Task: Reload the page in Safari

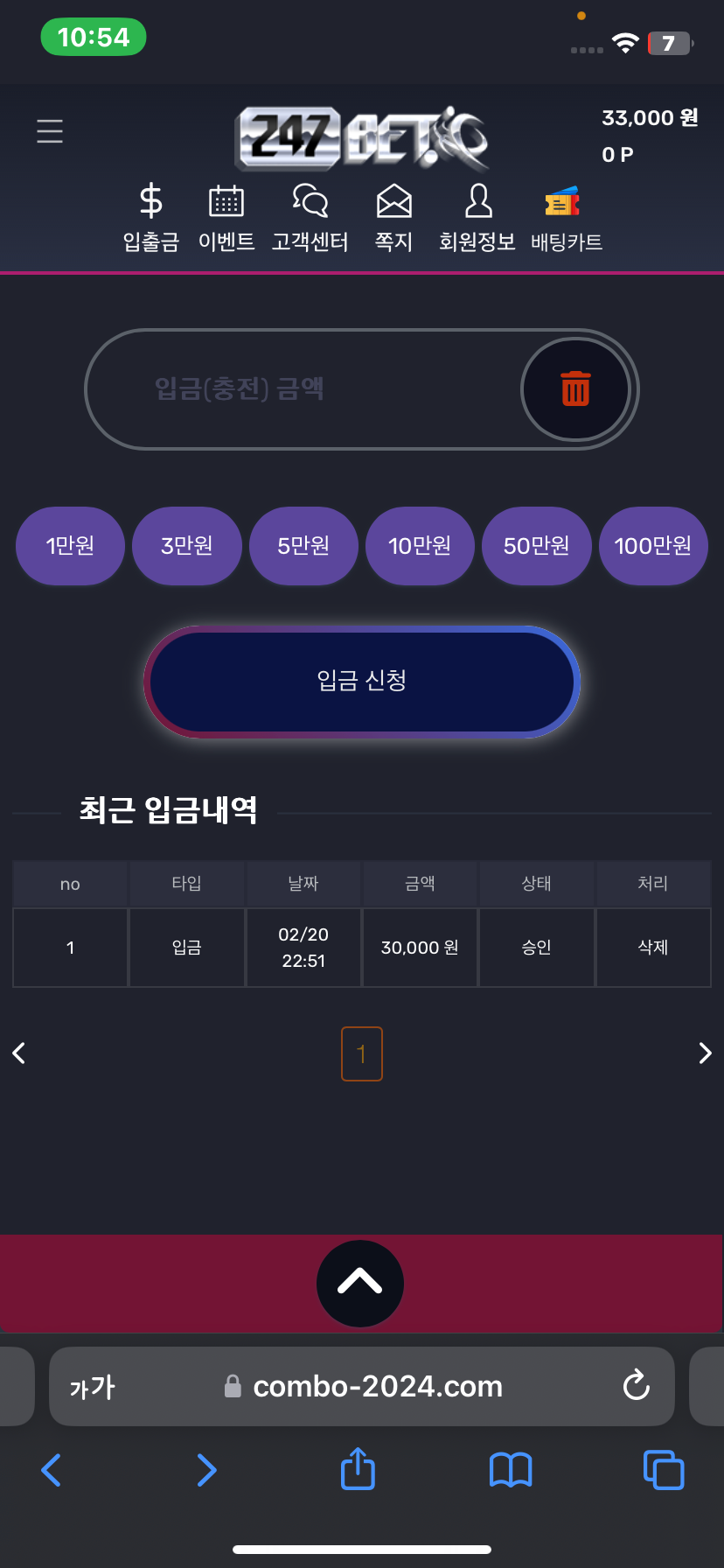Action: tap(636, 1386)
